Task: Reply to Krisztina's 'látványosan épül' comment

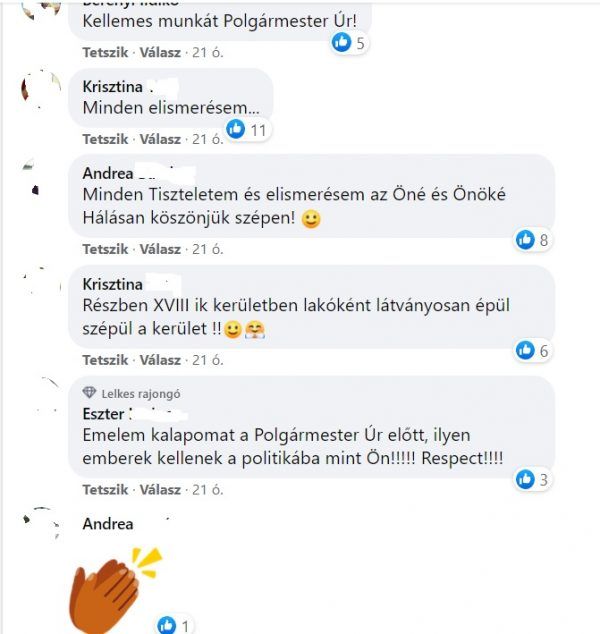Action: [160, 360]
